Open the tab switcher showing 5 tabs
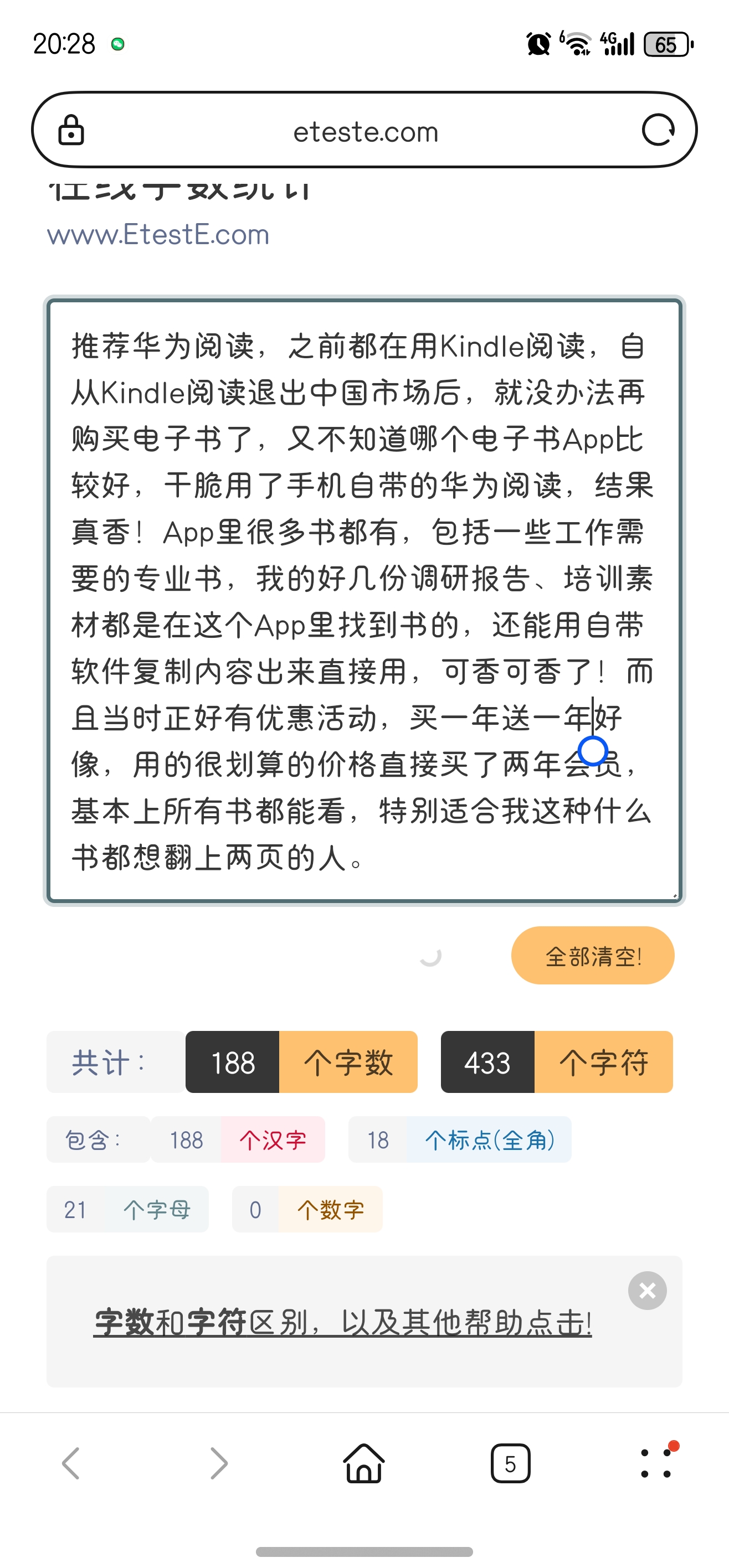 pyautogui.click(x=510, y=1464)
